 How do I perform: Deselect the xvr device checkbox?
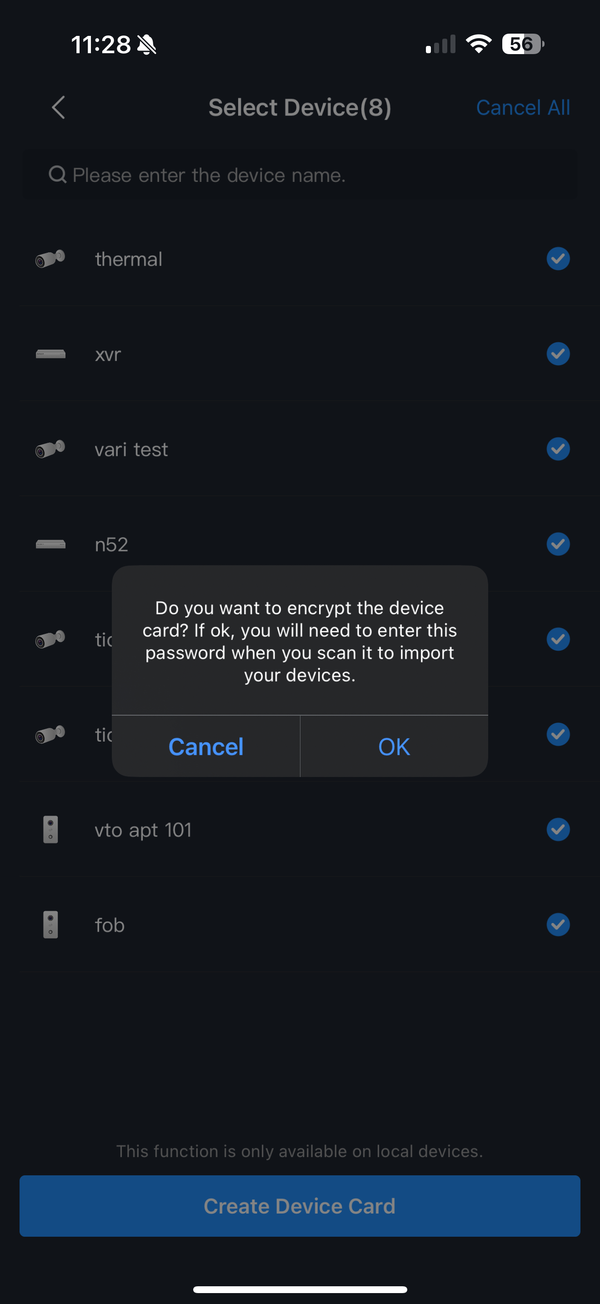(x=558, y=354)
